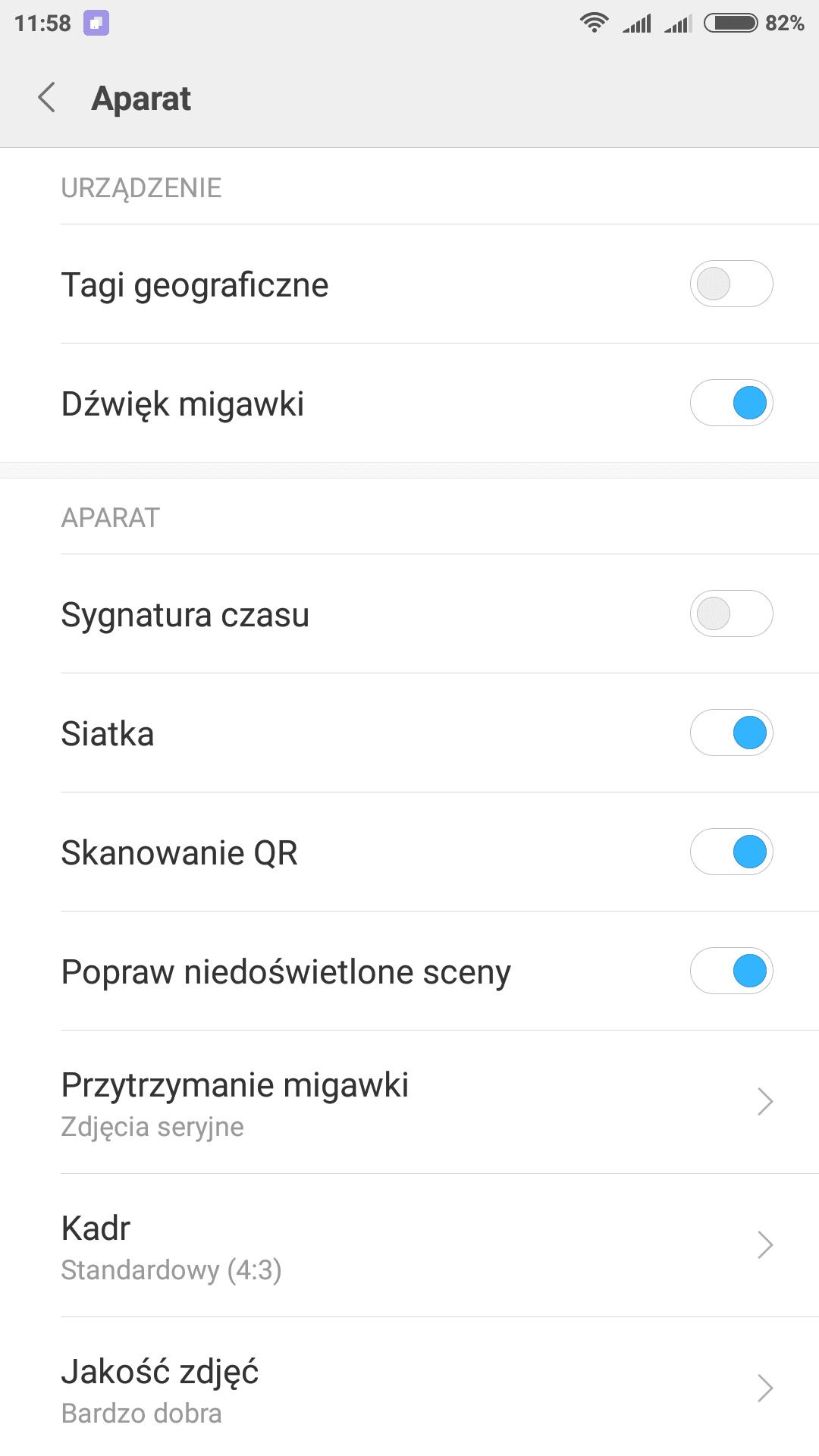Open the Kadr aspect ratio setting
The height and width of the screenshot is (1456, 819).
(409, 1245)
